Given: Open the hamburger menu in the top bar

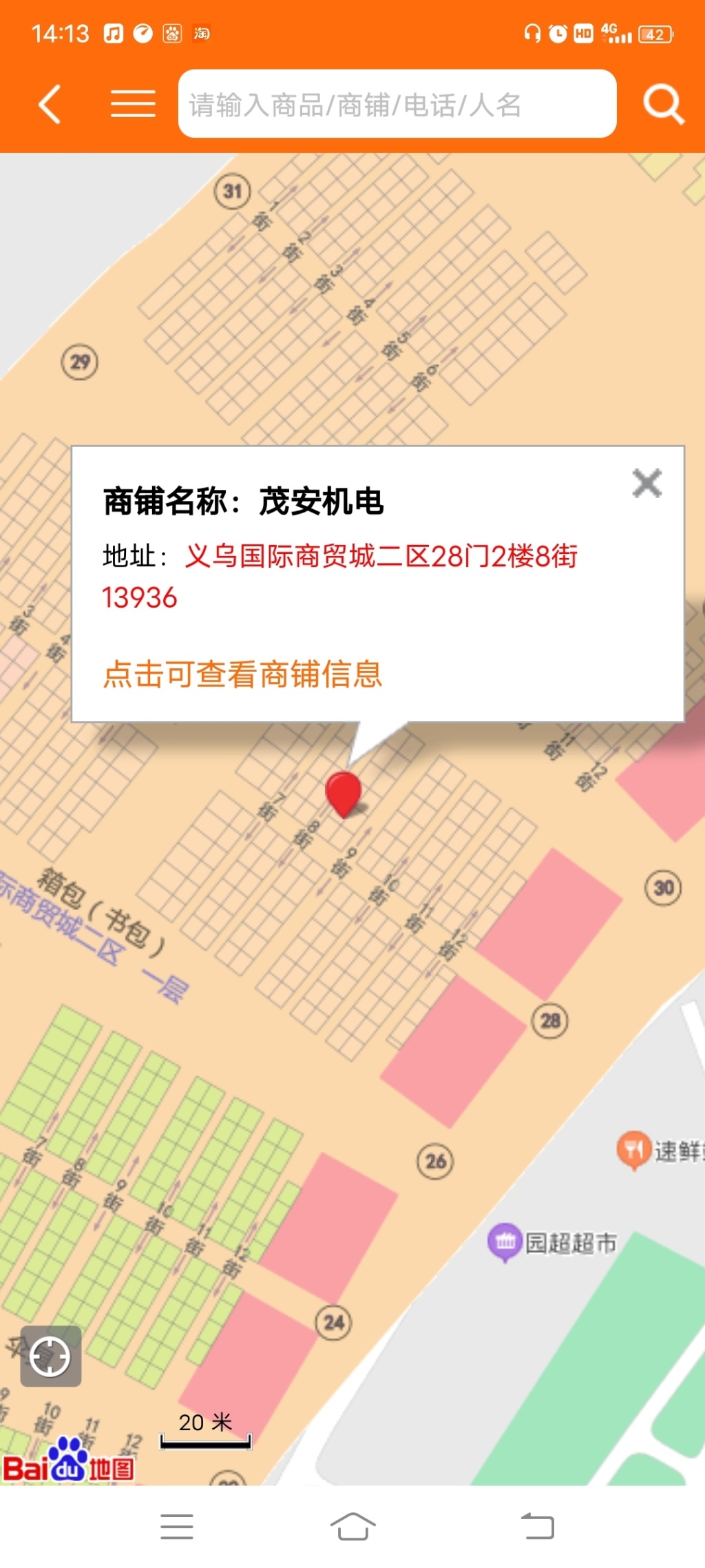Looking at the screenshot, I should [133, 104].
